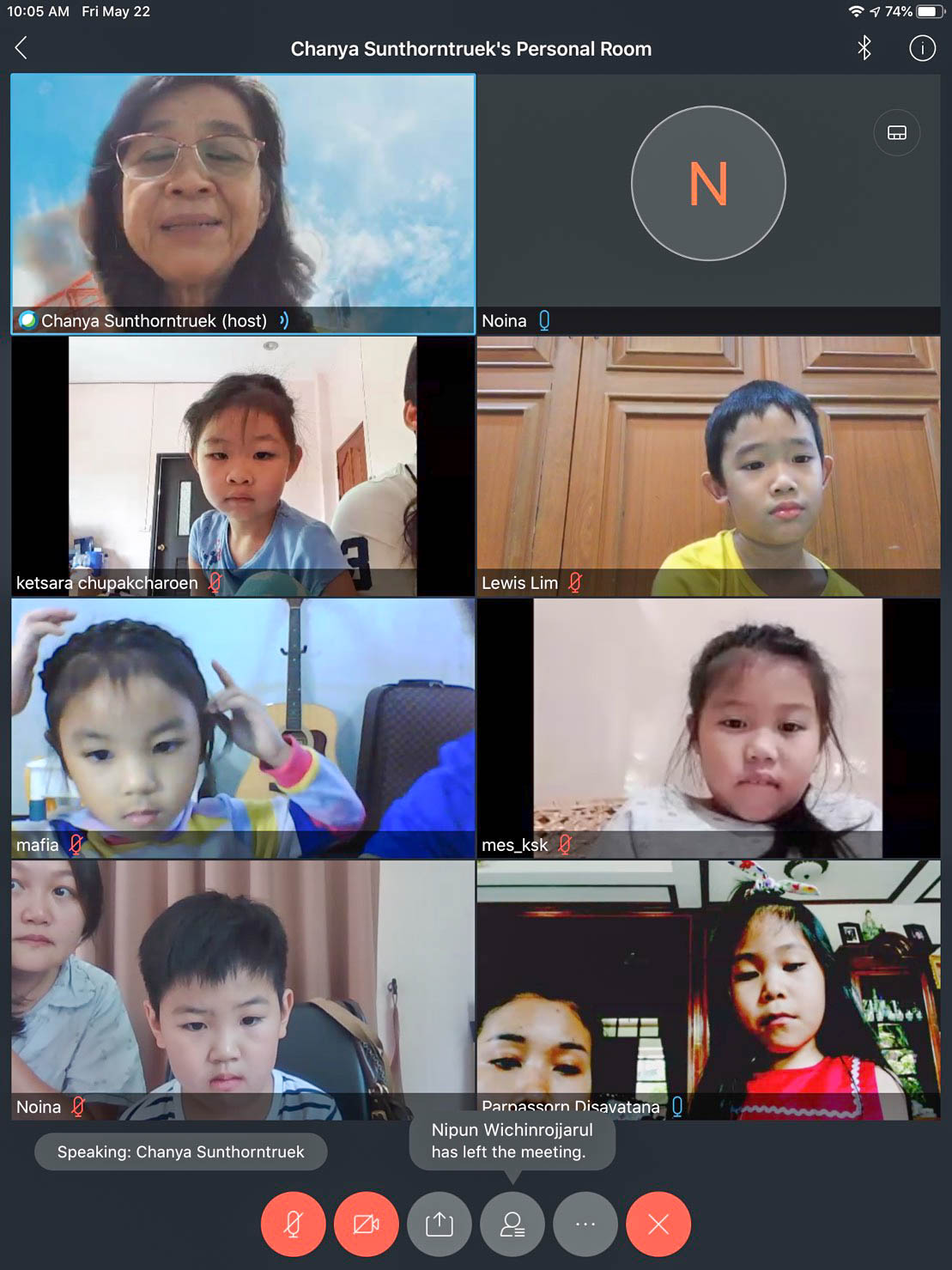952x1270 pixels.
Task: Unmute the microphone
Action: [x=293, y=1224]
